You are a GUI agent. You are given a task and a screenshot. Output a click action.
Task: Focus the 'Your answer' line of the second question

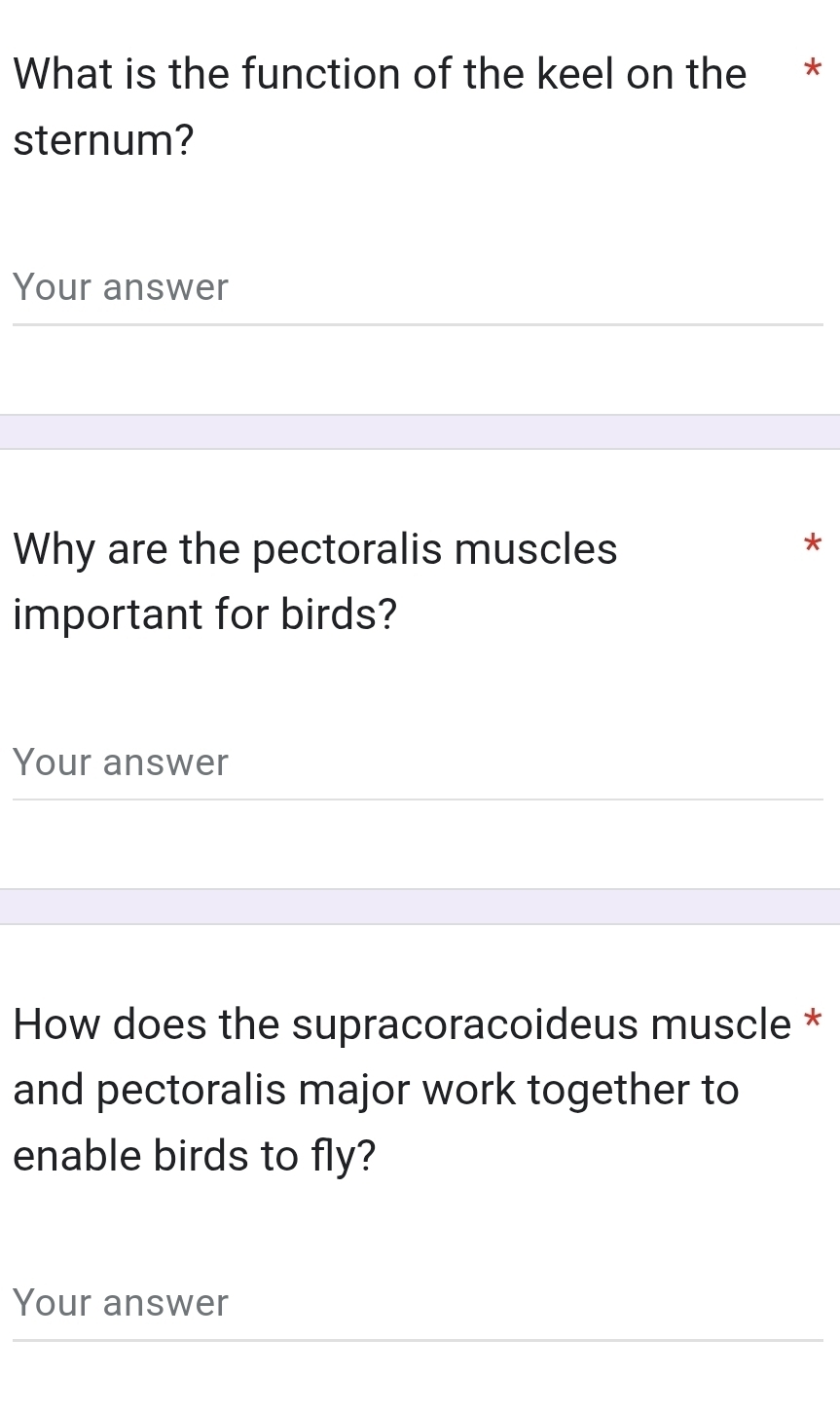pos(121,762)
